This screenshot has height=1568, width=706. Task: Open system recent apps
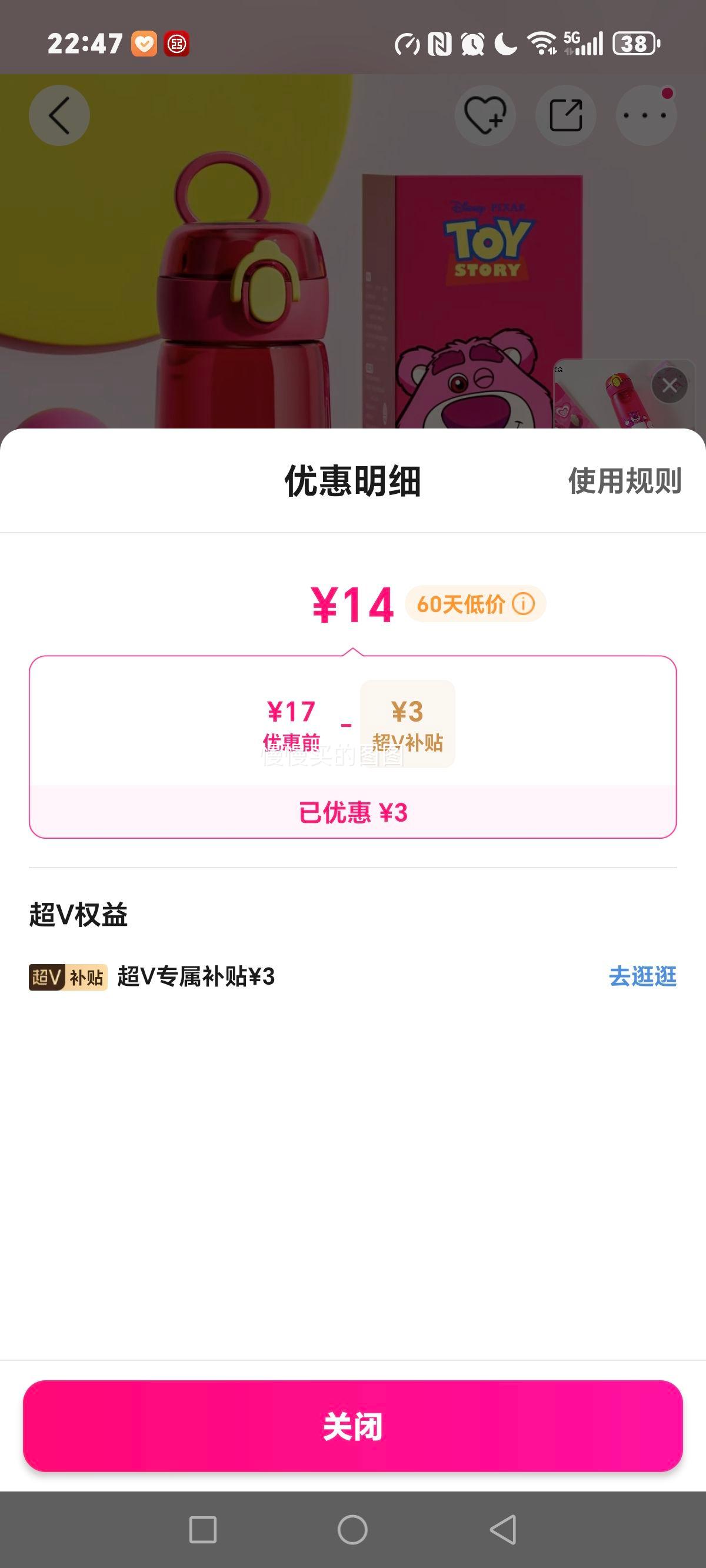[x=202, y=1529]
